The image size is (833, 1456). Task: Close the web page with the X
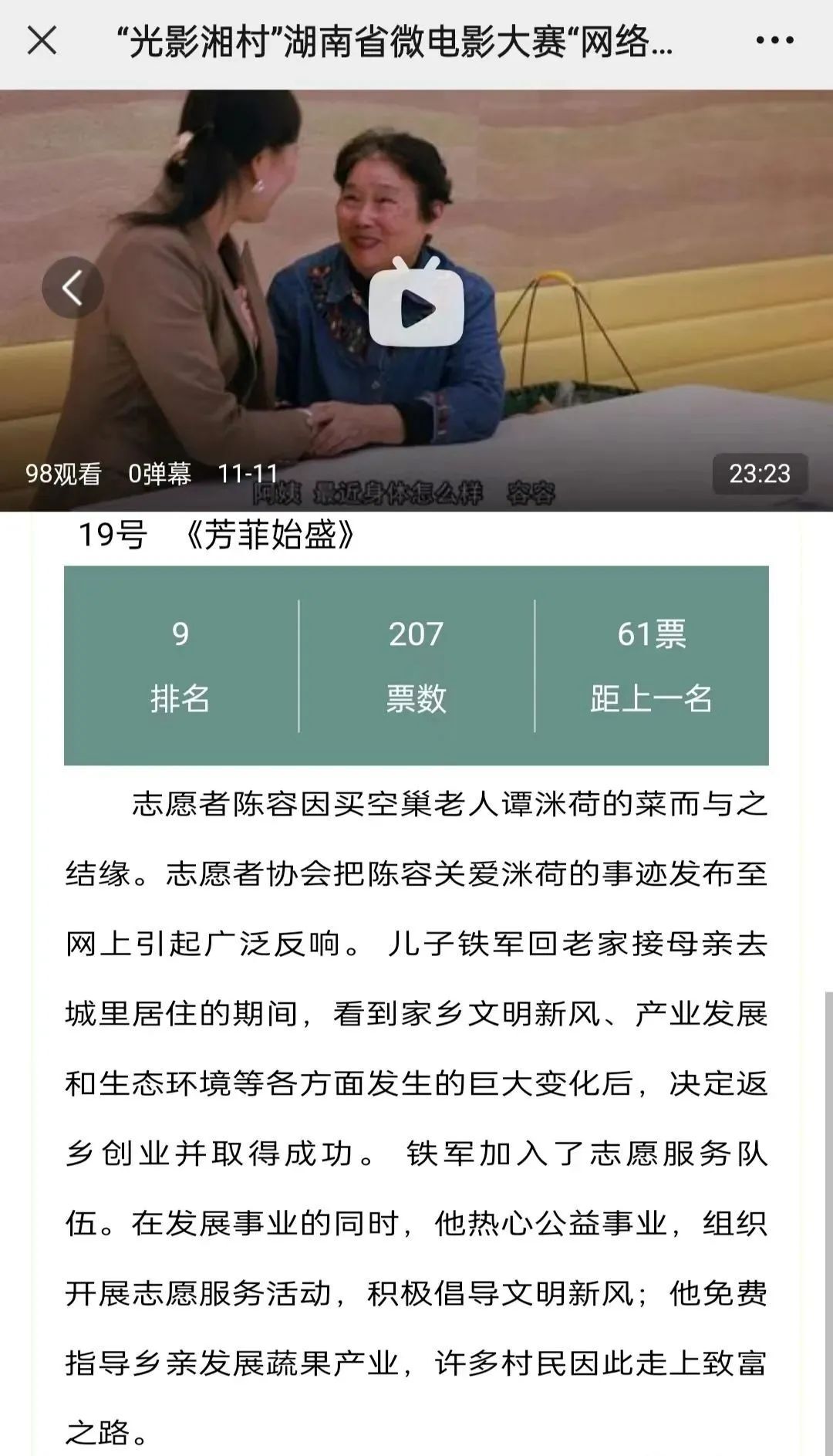[x=42, y=40]
